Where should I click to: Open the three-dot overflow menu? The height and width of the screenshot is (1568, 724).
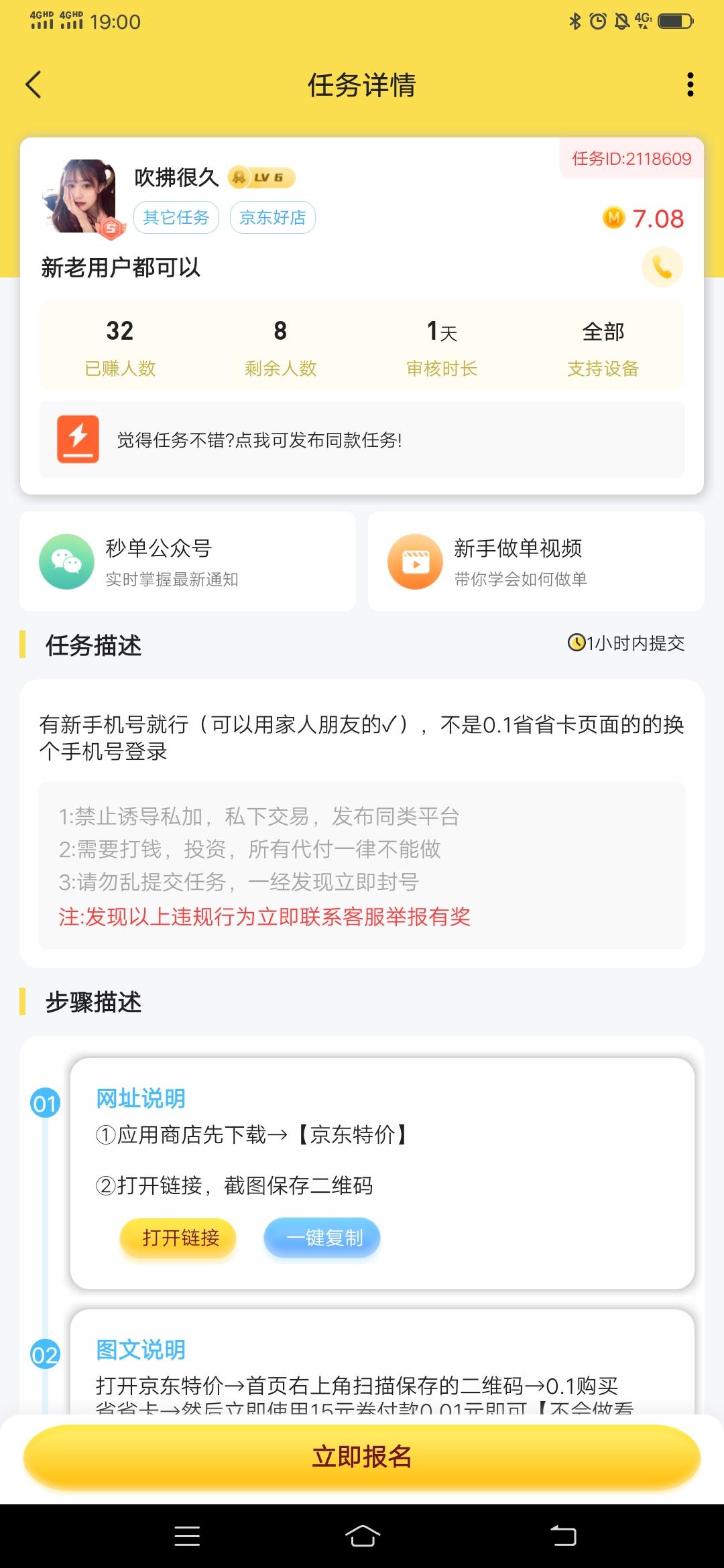coord(690,86)
